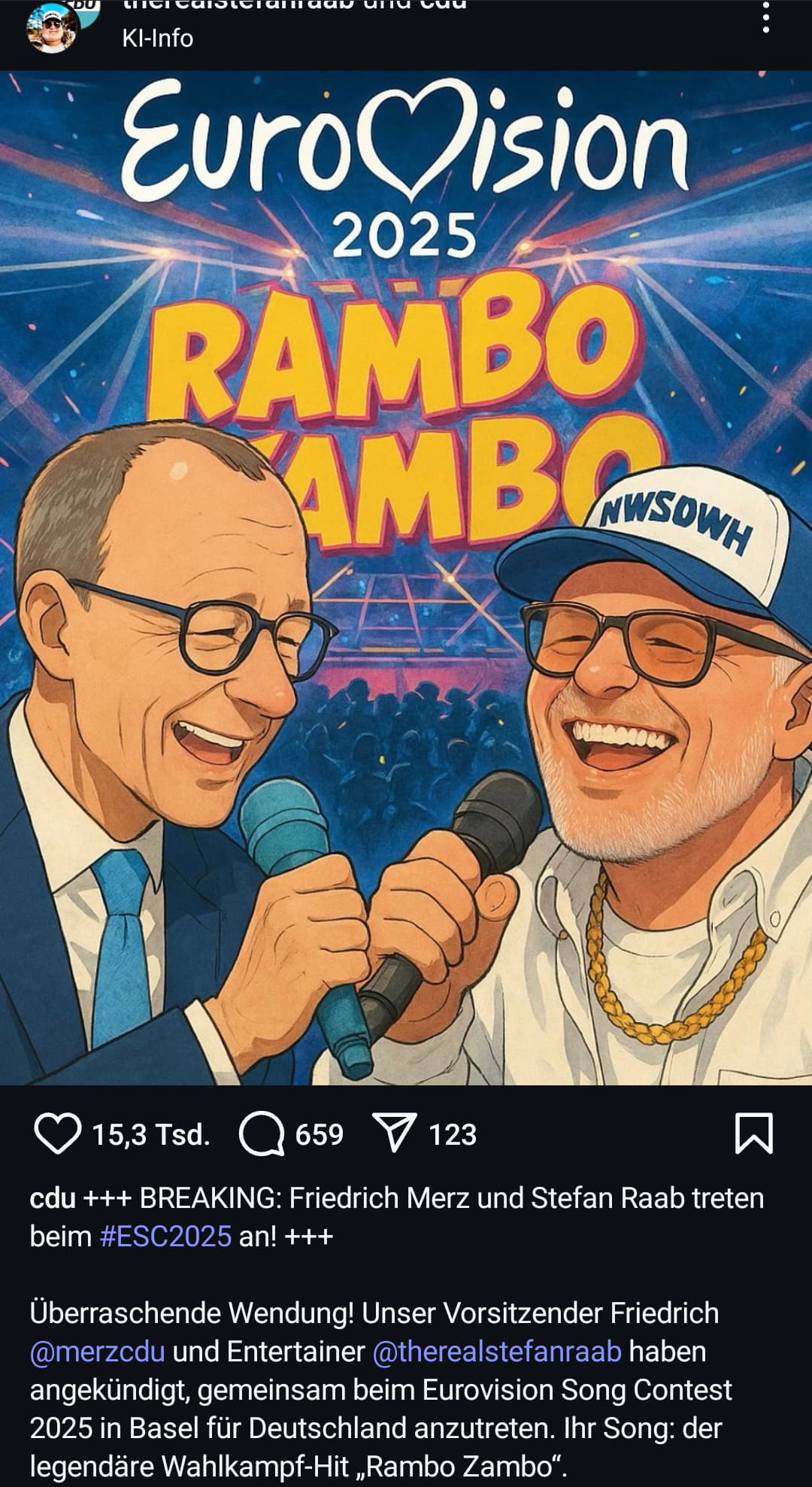Bookmark this post
Image resolution: width=812 pixels, height=1487 pixels.
point(753,1134)
